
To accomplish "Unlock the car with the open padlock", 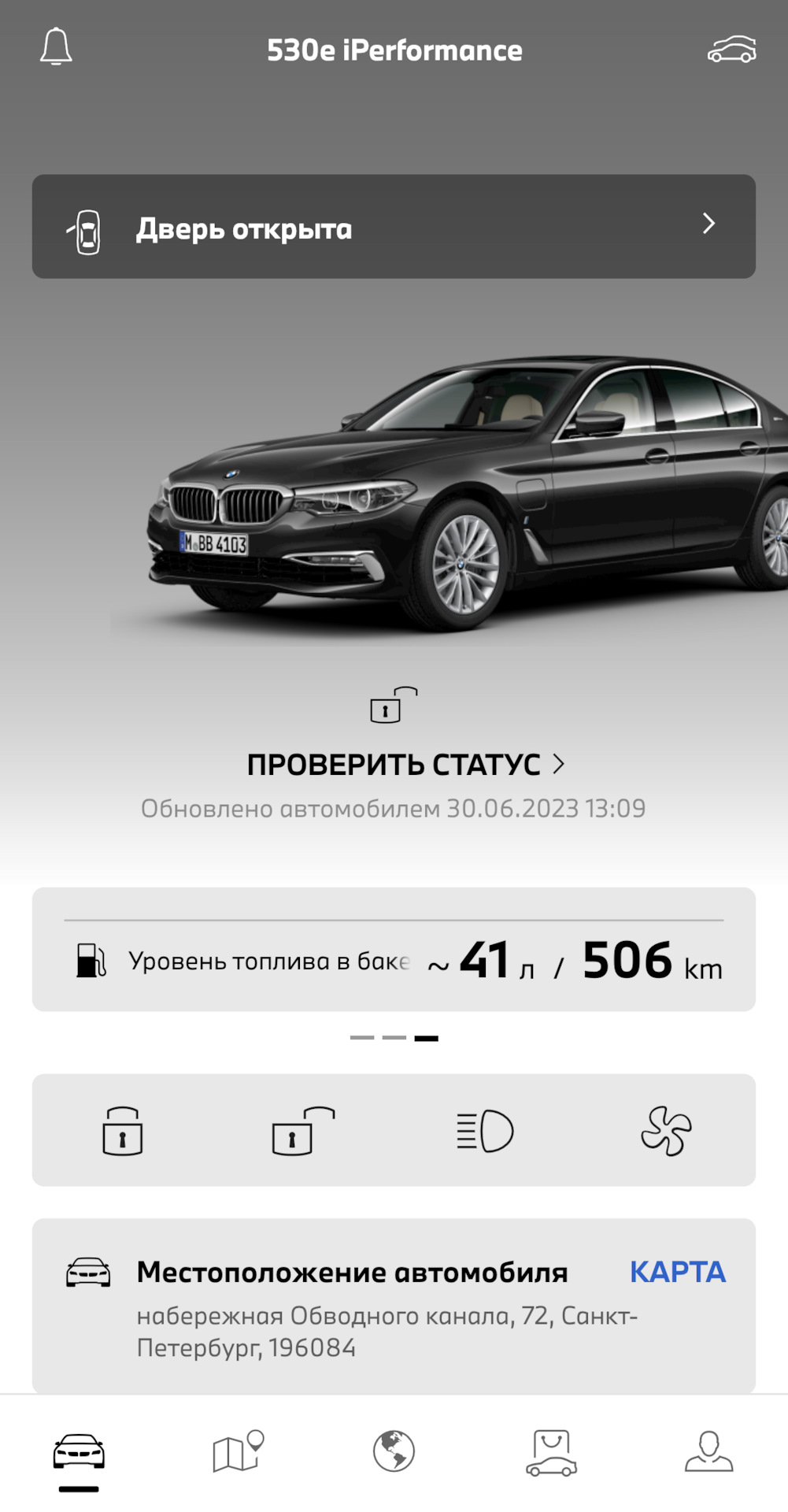I will click(303, 1131).
